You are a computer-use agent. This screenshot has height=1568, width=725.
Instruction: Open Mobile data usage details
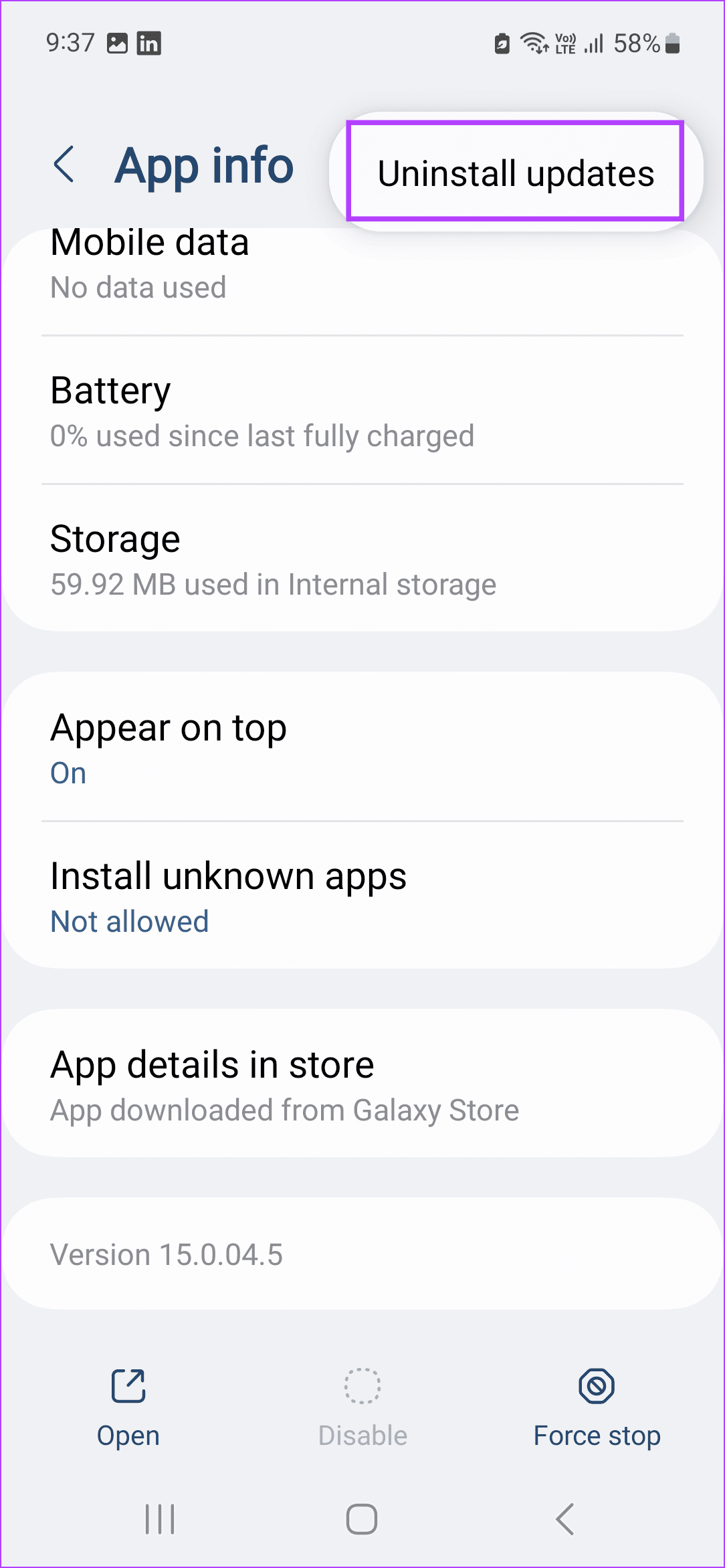(361, 264)
